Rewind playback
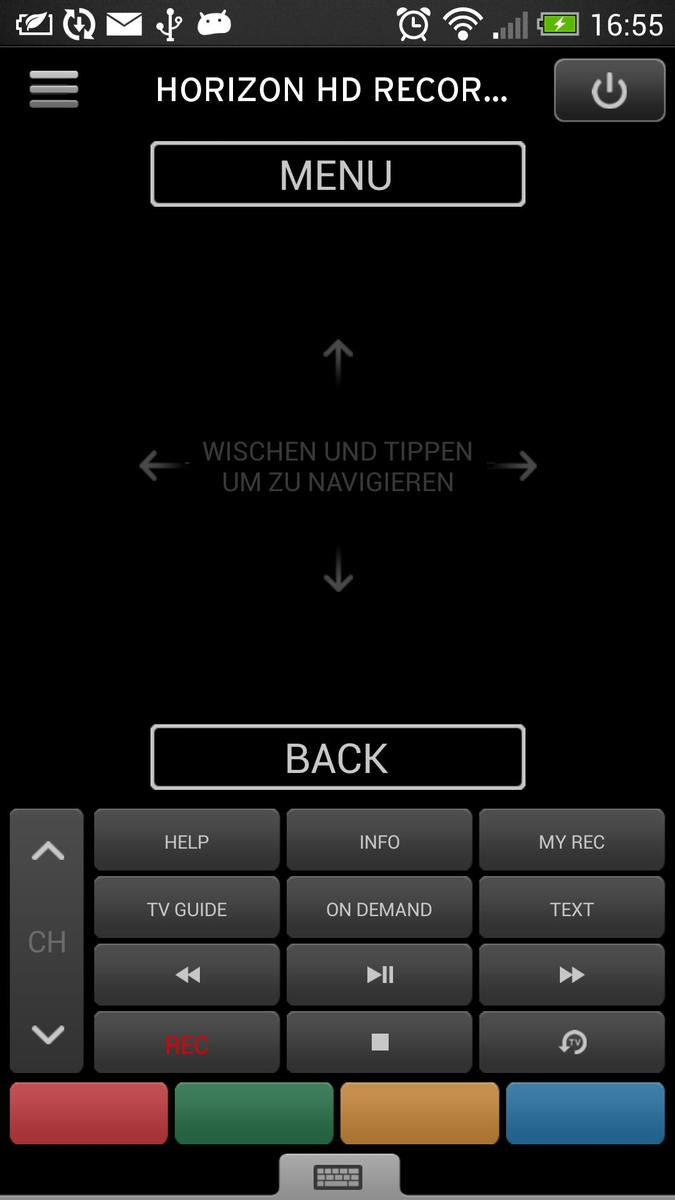Screen dimensions: 675x1200 pos(187,974)
